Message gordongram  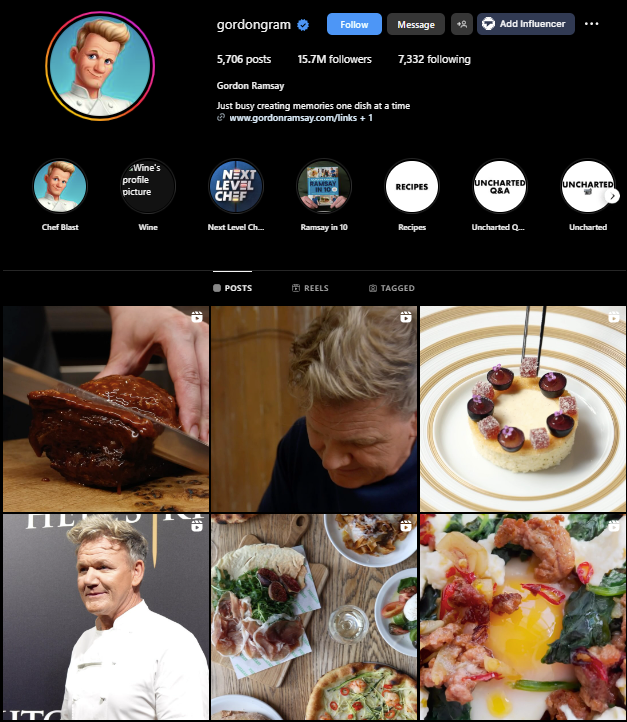click(415, 24)
